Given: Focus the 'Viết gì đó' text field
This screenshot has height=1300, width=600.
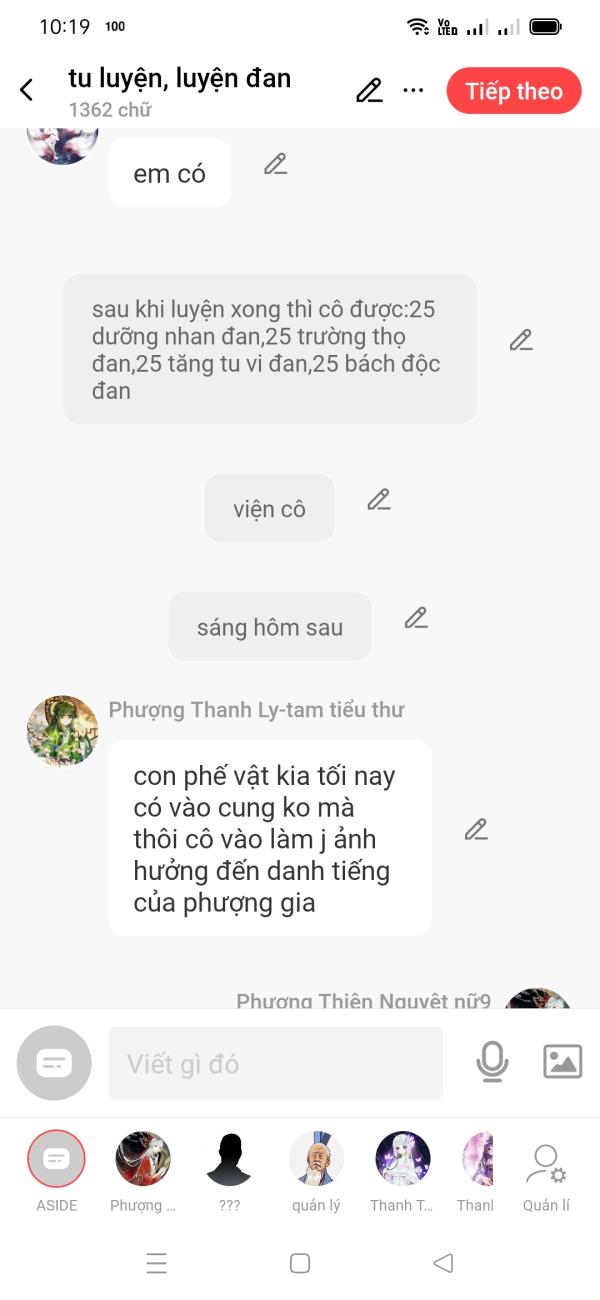Looking at the screenshot, I should (275, 1063).
